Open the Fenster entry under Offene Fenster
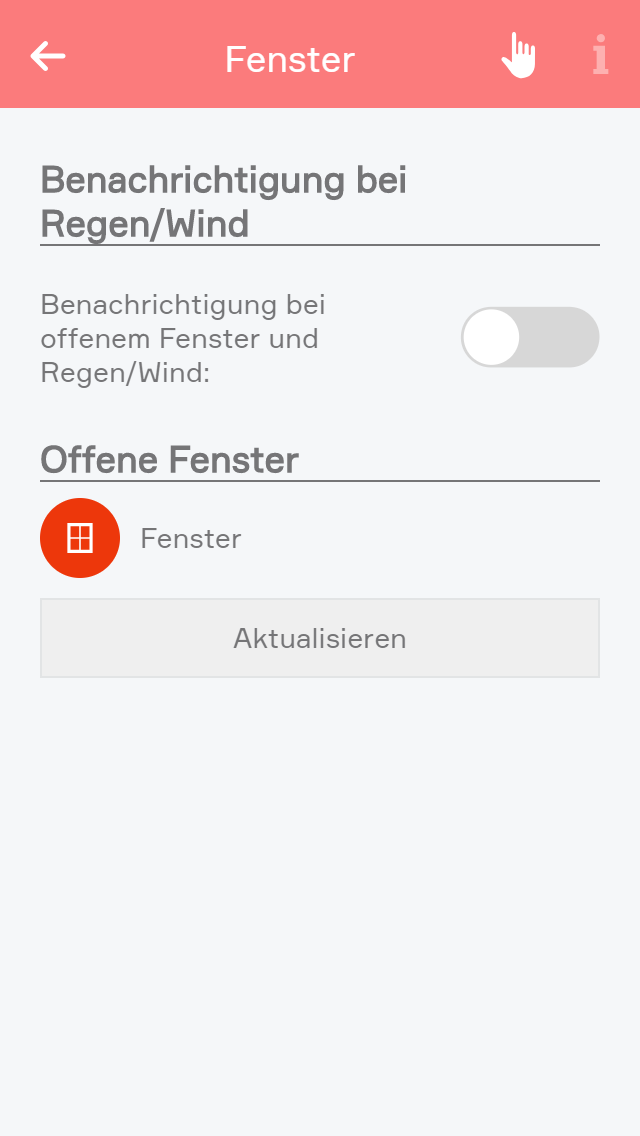Screen dimensions: 640x1136 click(x=190, y=539)
